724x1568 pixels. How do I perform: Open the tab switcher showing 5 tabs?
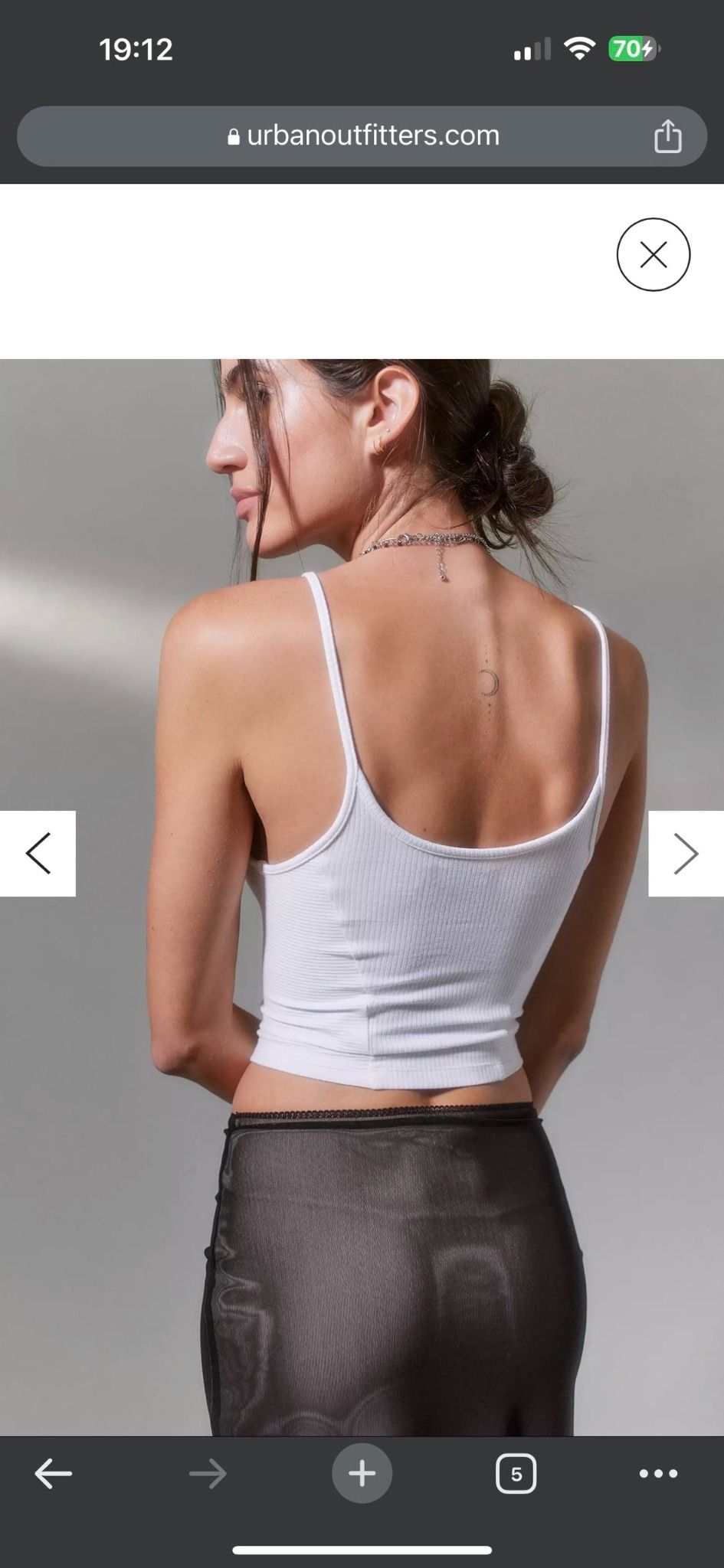[516, 1474]
